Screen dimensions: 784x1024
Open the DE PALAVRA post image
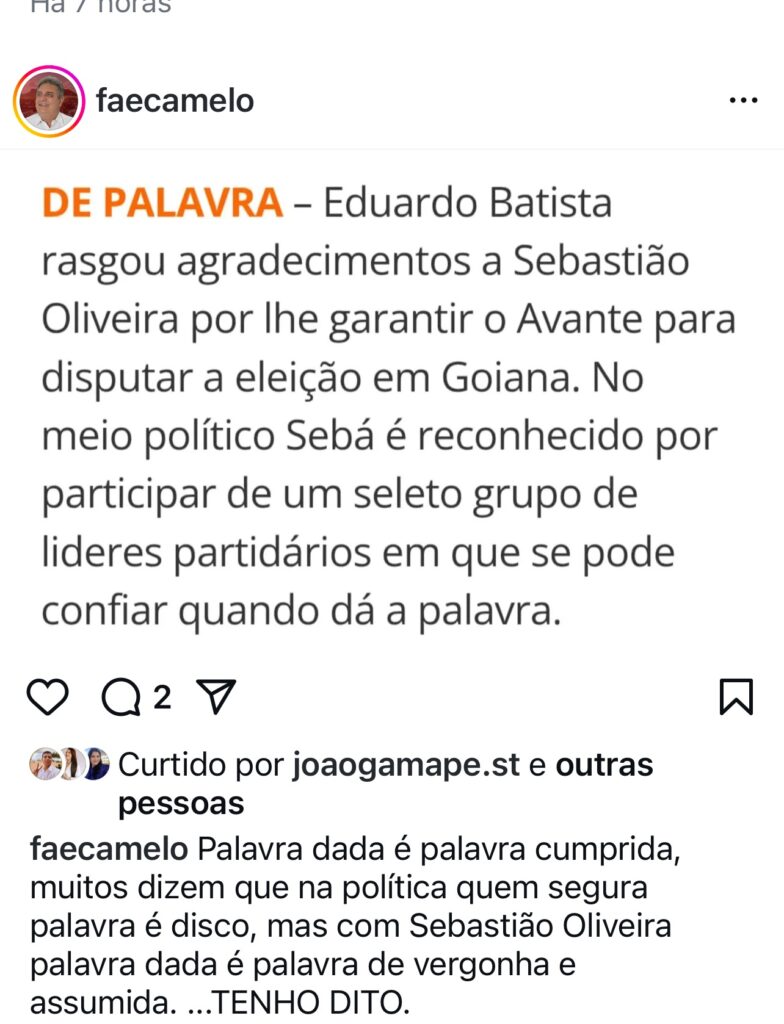tap(390, 410)
